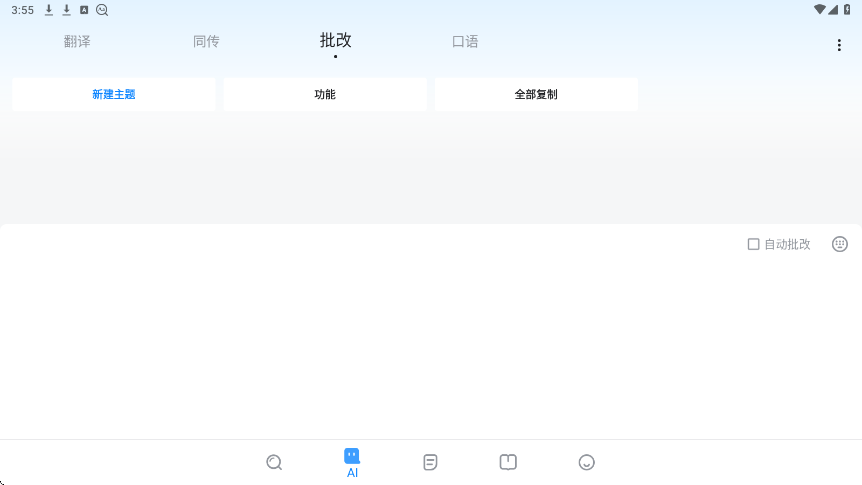This screenshot has height=485, width=862.
Task: Tap 全部复制 to copy all
Action: coord(536,95)
